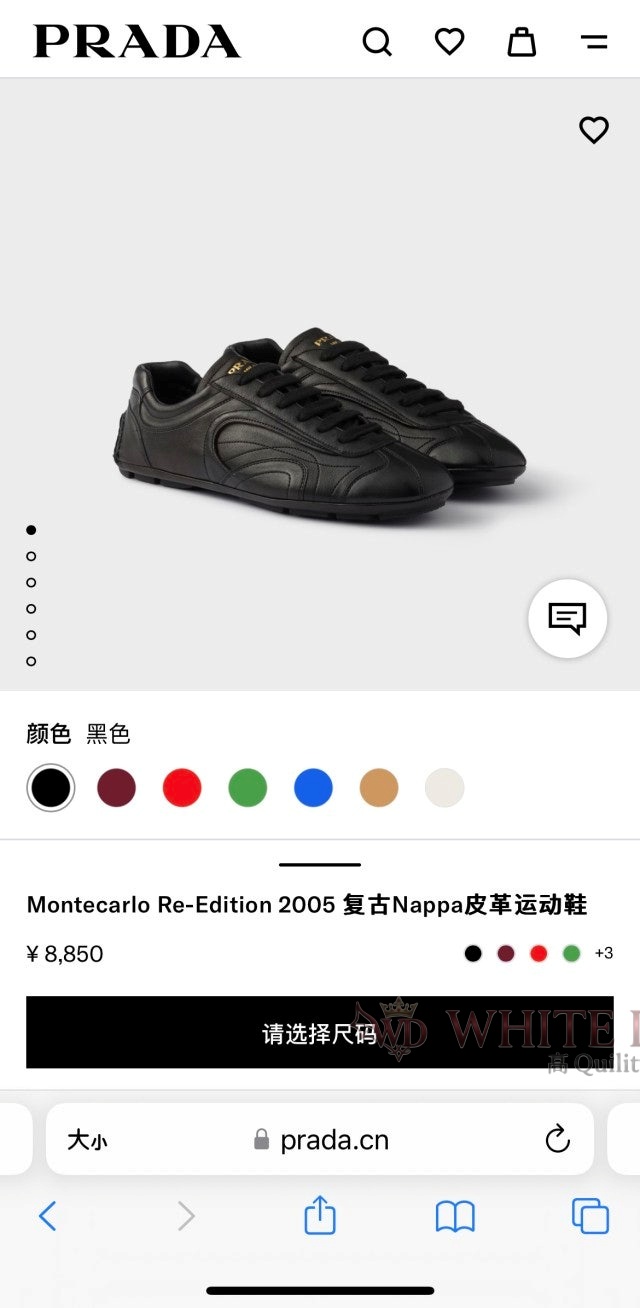Viewport: 640px width, 1308px height.
Task: Choose the white color swatch
Action: click(445, 788)
